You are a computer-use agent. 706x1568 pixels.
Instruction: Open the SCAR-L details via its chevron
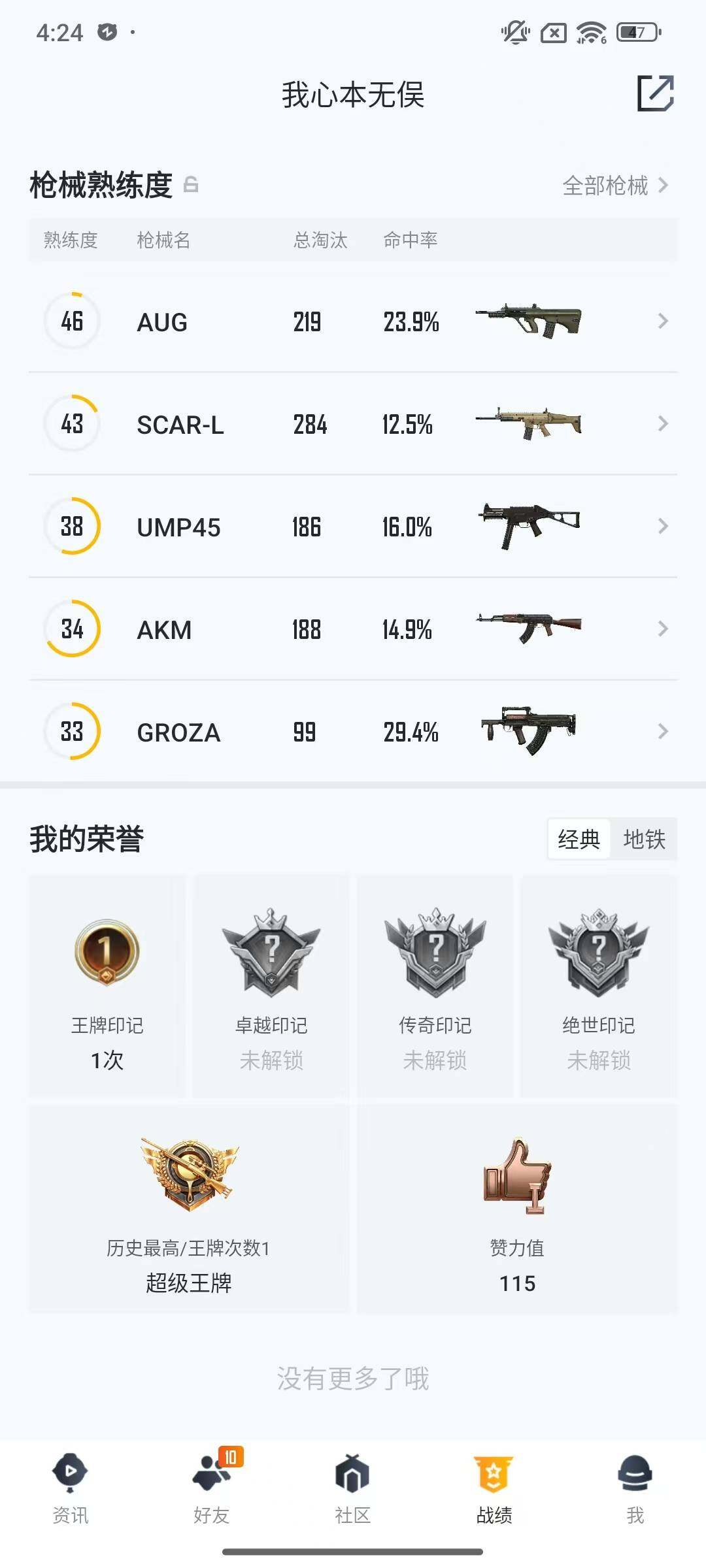click(662, 424)
